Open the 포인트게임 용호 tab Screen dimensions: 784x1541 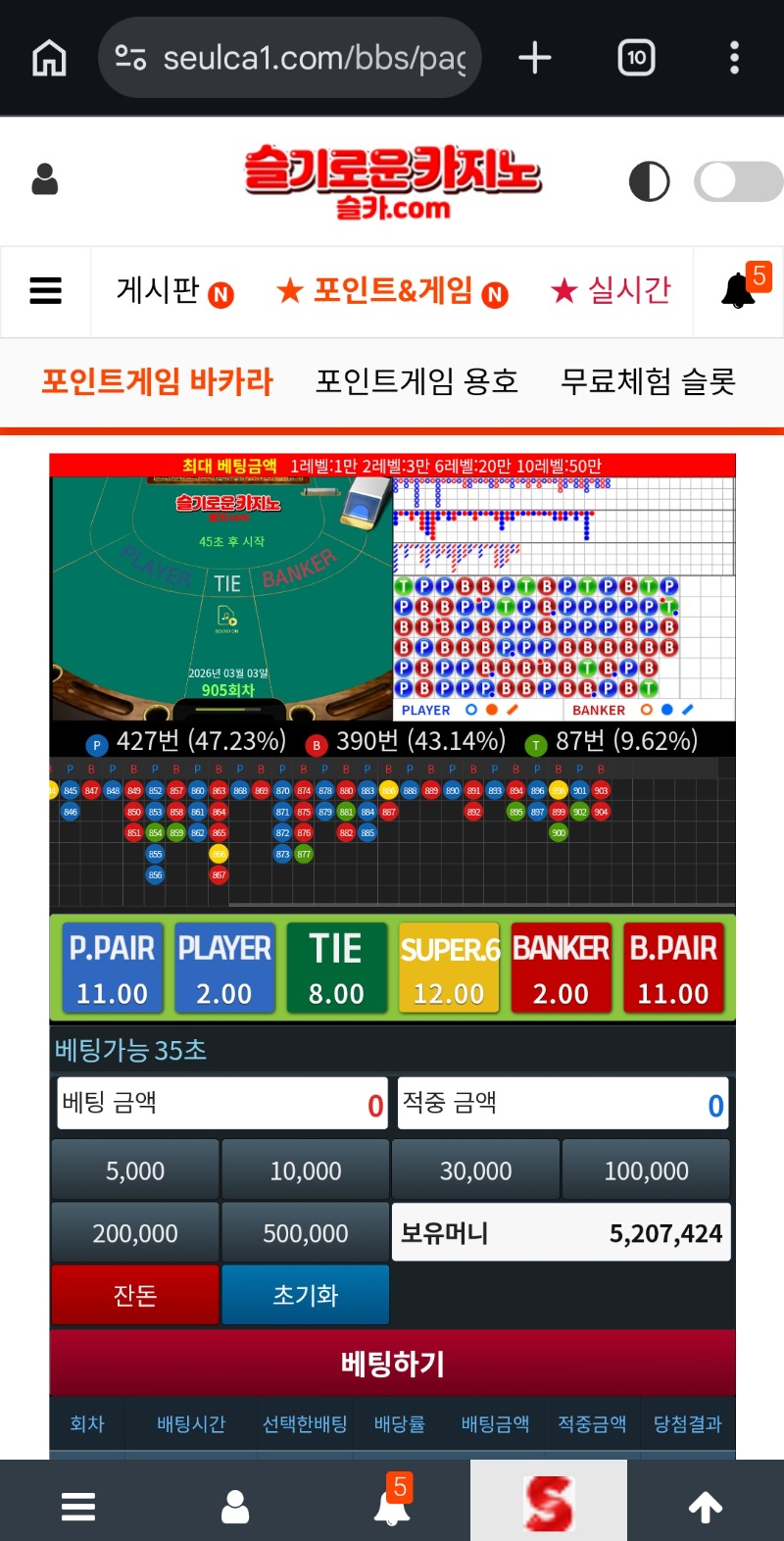point(416,381)
